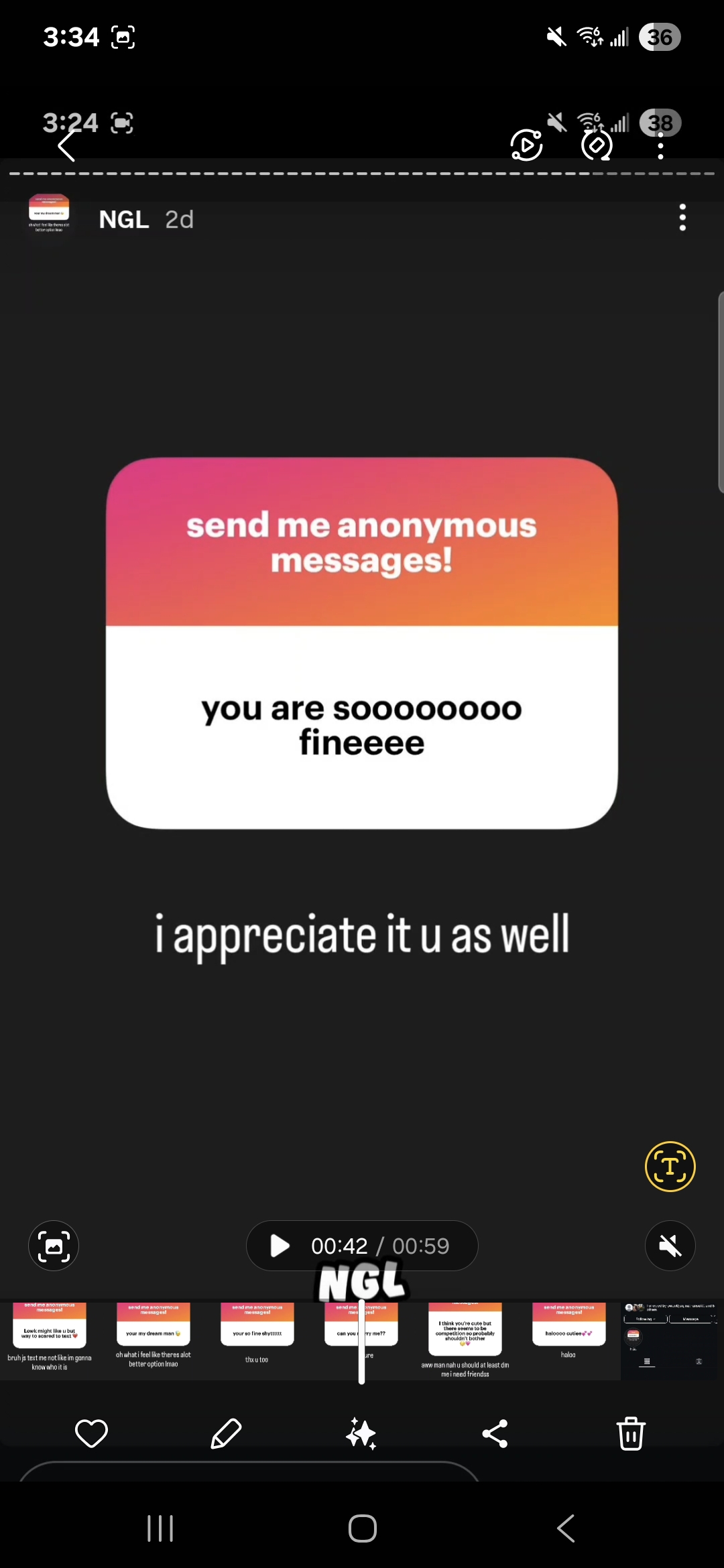This screenshot has height=1568, width=724.
Task: Capture the current video frame
Action: pyautogui.click(x=54, y=1246)
